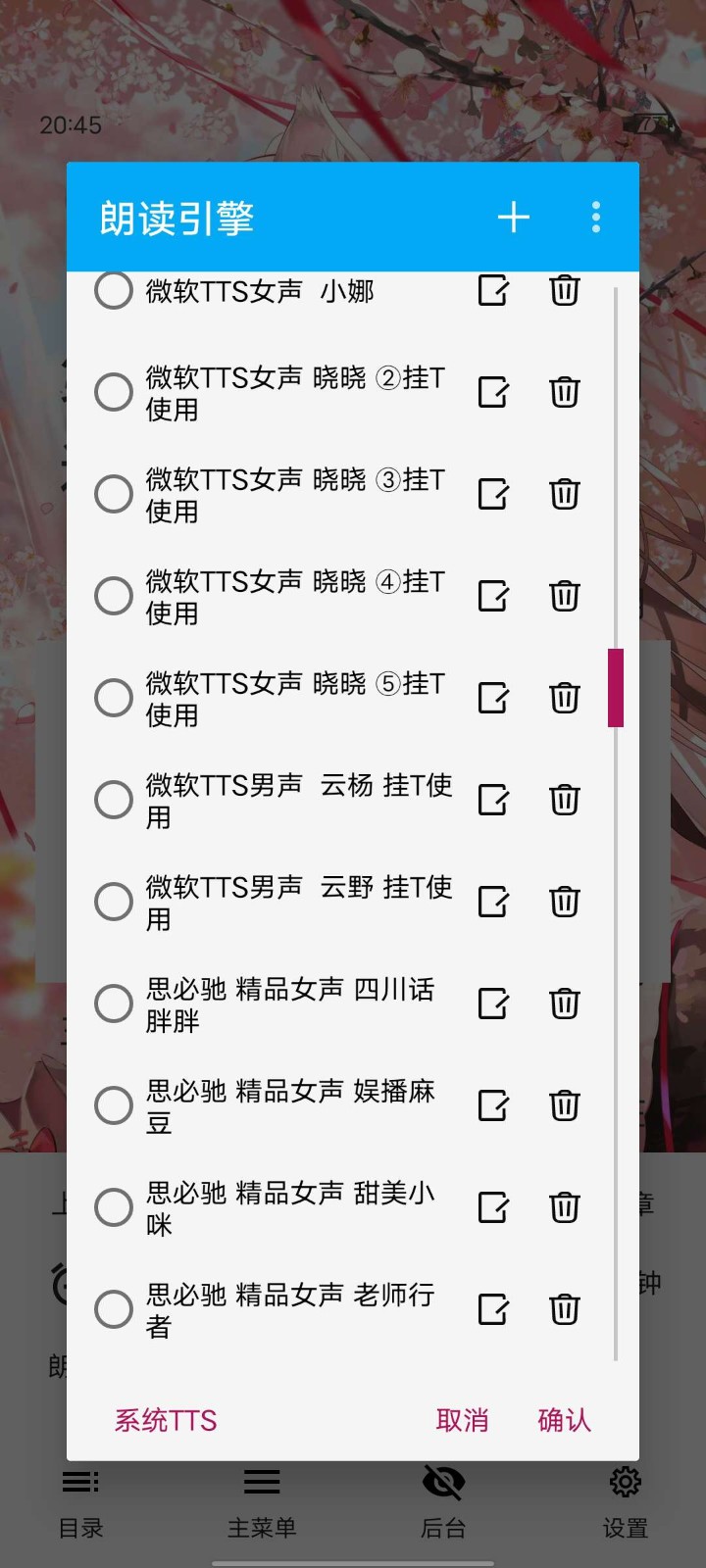Select 微软TTS男声 云杨 voice
The width and height of the screenshot is (706, 1568).
(114, 800)
